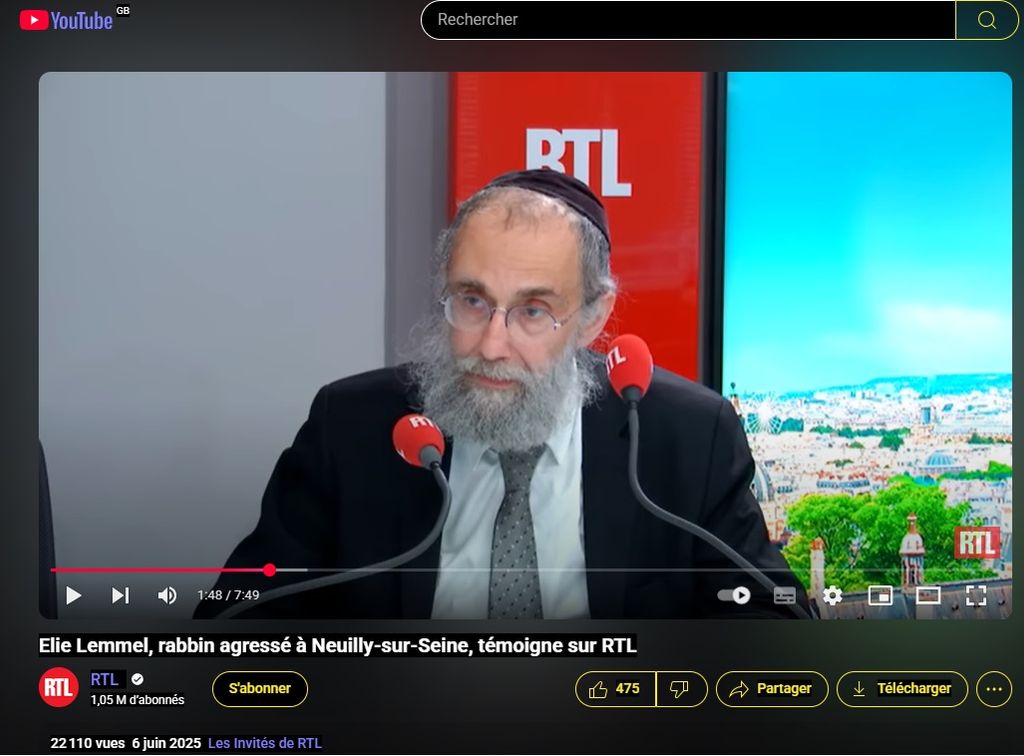Turn on subtitles
The height and width of the screenshot is (756, 1024).
(785, 596)
